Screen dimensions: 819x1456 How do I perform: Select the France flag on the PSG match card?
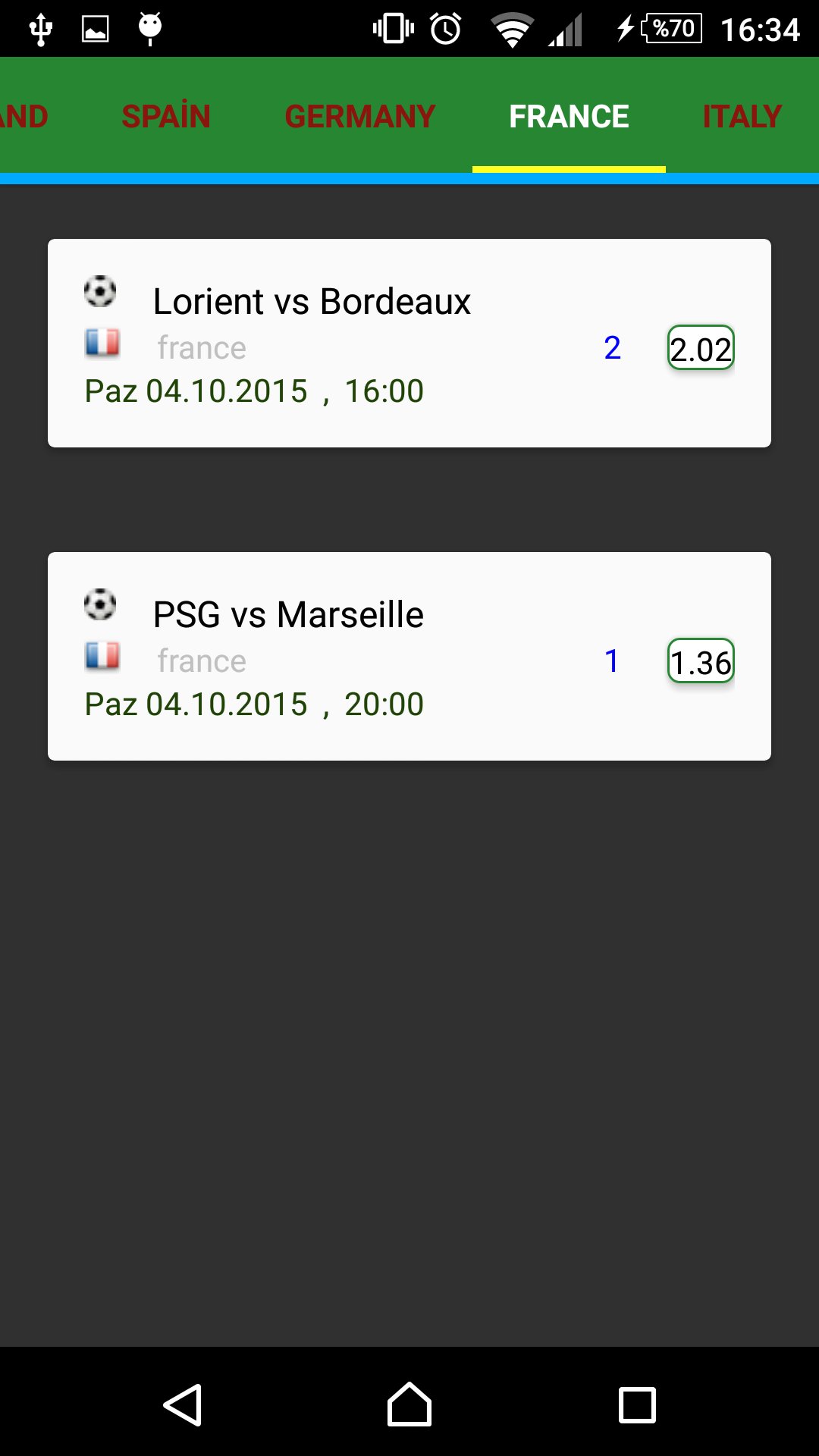(x=103, y=658)
